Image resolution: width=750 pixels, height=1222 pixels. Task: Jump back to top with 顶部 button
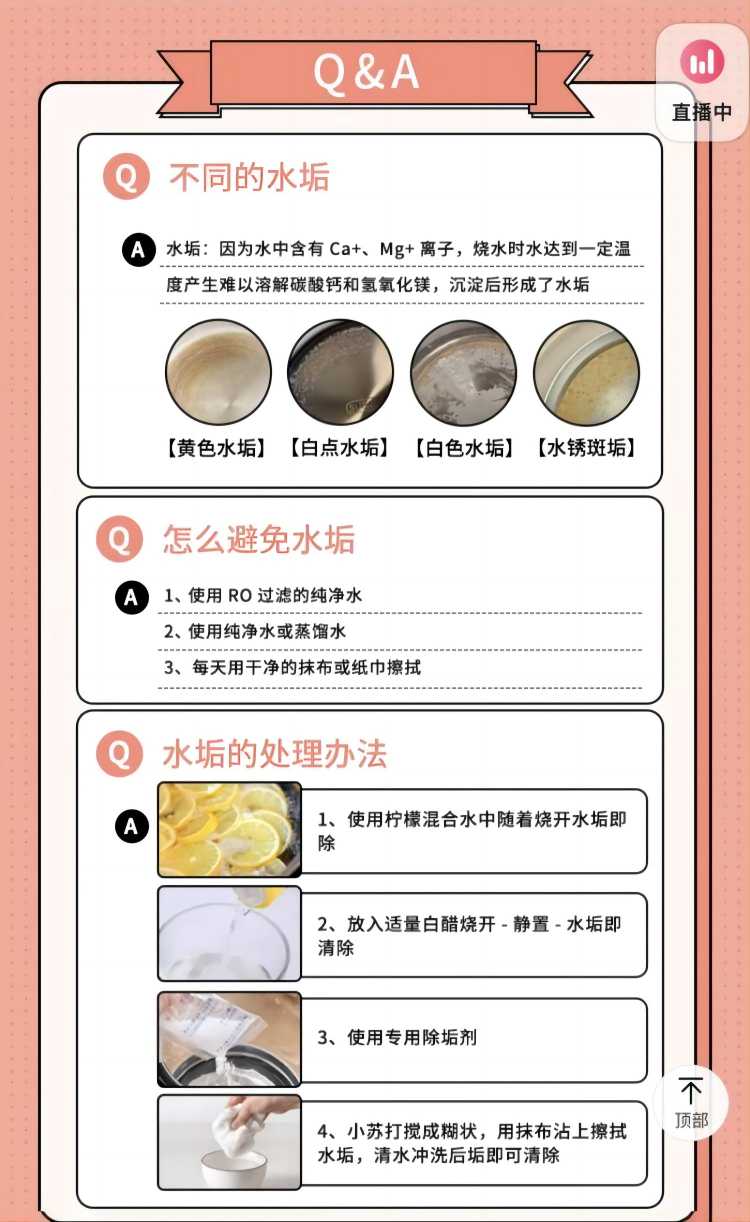[691, 1102]
